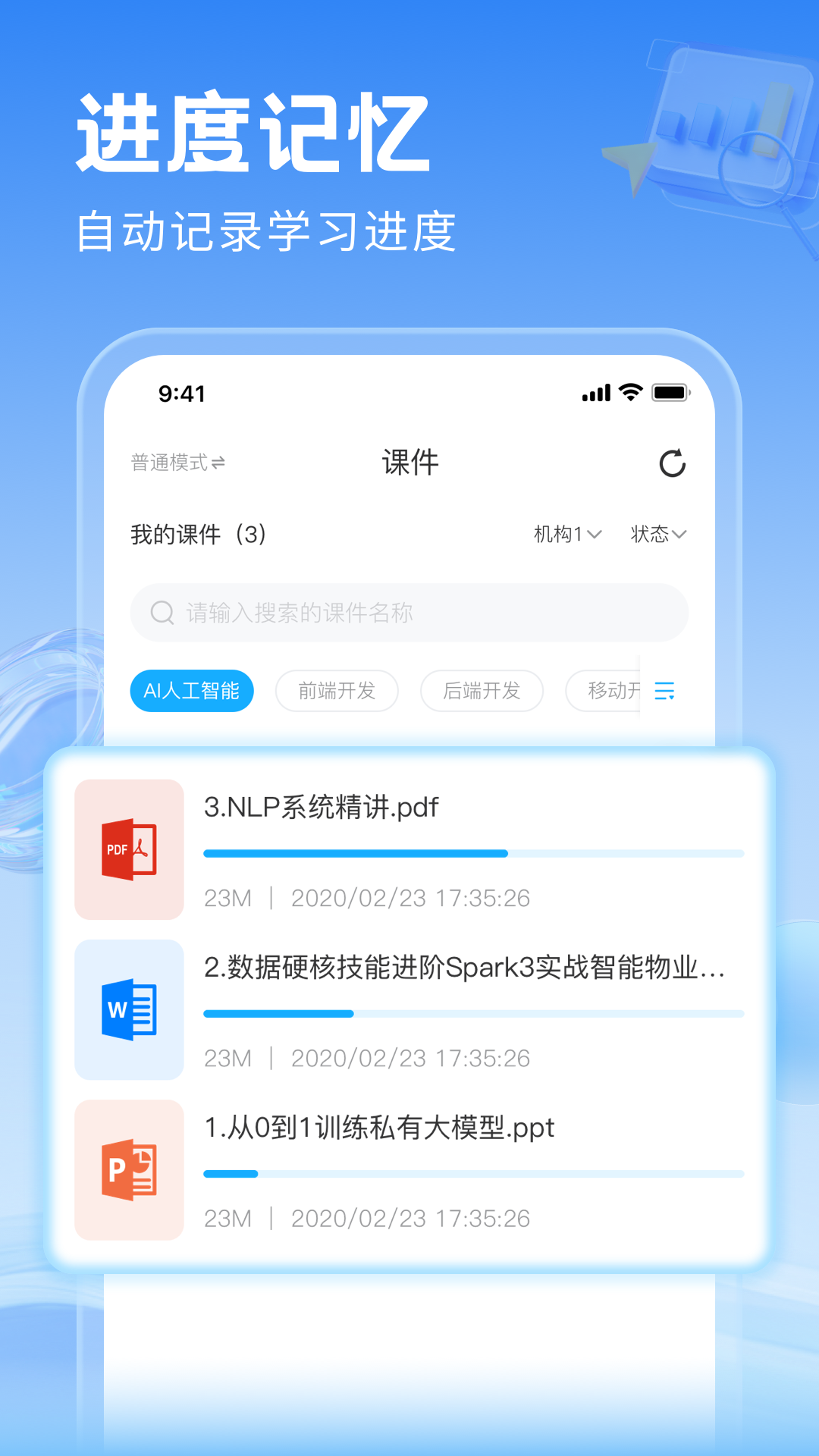
Task: Tap the courseware search input field
Action: (409, 611)
